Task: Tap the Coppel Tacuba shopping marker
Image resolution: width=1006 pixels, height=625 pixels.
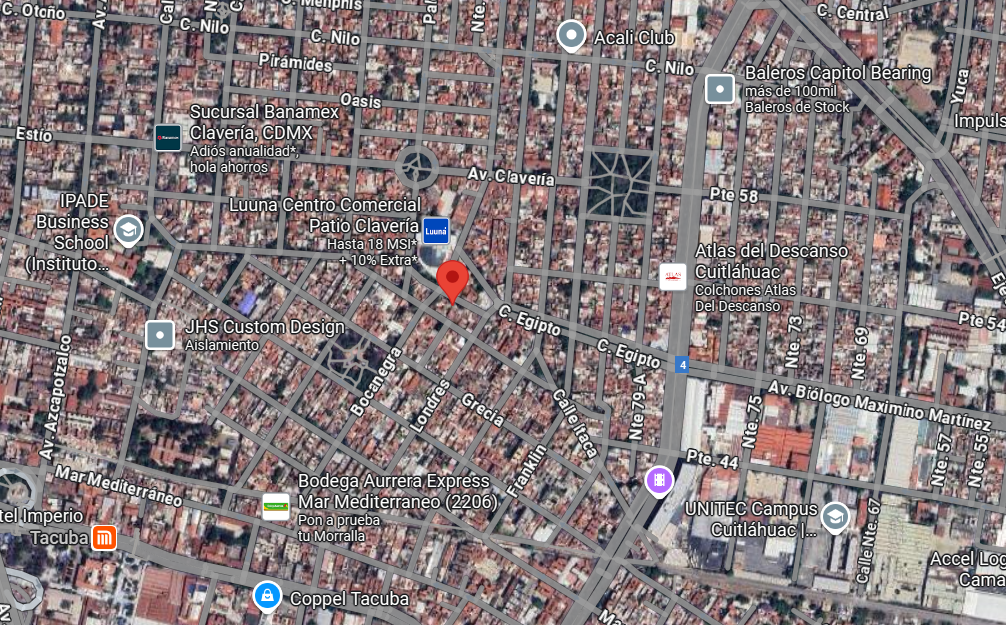Action: [267, 597]
